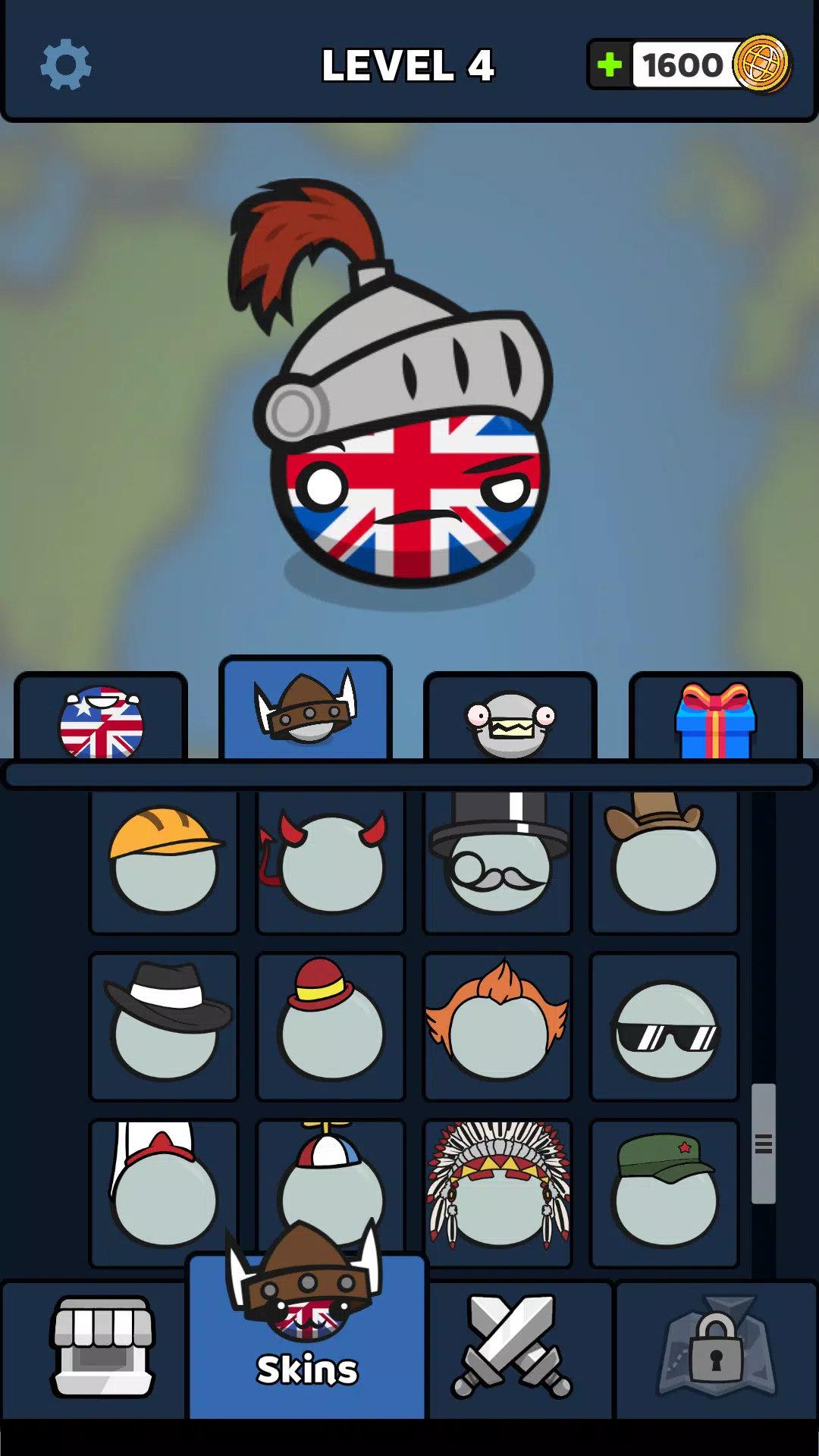The width and height of the screenshot is (819, 1456).
Task: Select the orange clown hair skin
Action: [497, 1026]
